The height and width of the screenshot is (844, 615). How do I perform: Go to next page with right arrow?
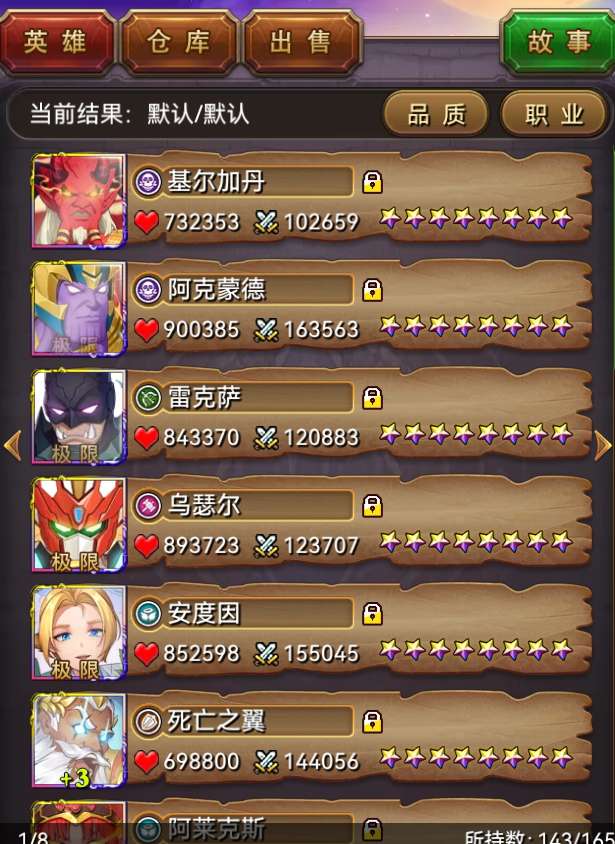[x=603, y=446]
